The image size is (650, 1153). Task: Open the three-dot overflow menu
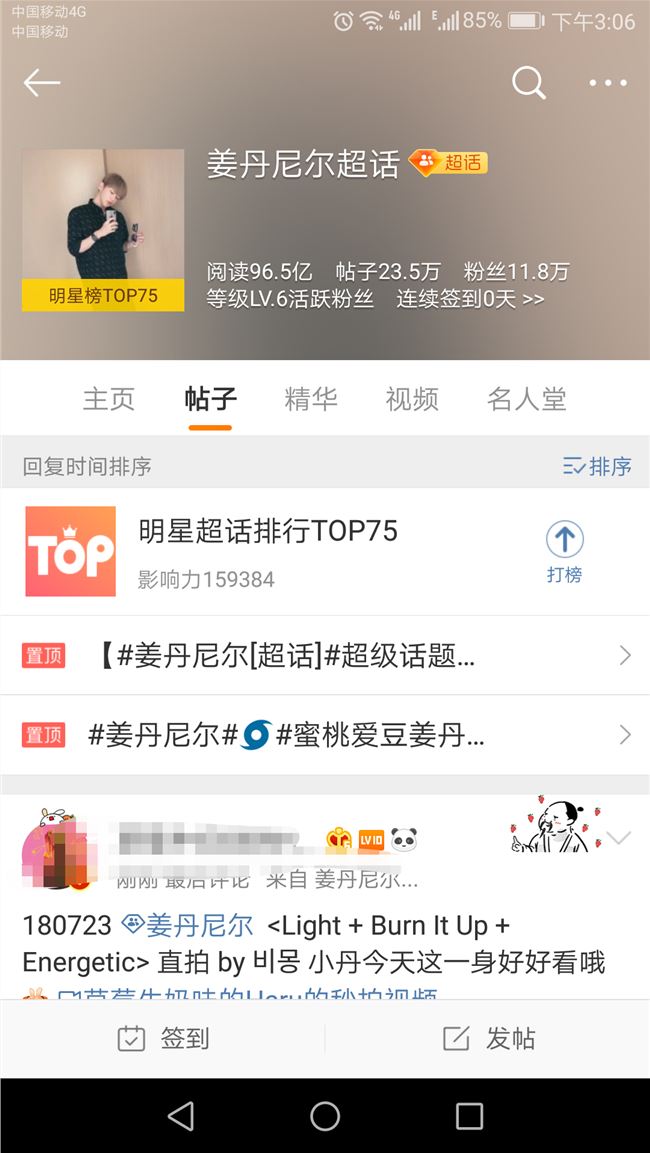tap(607, 83)
